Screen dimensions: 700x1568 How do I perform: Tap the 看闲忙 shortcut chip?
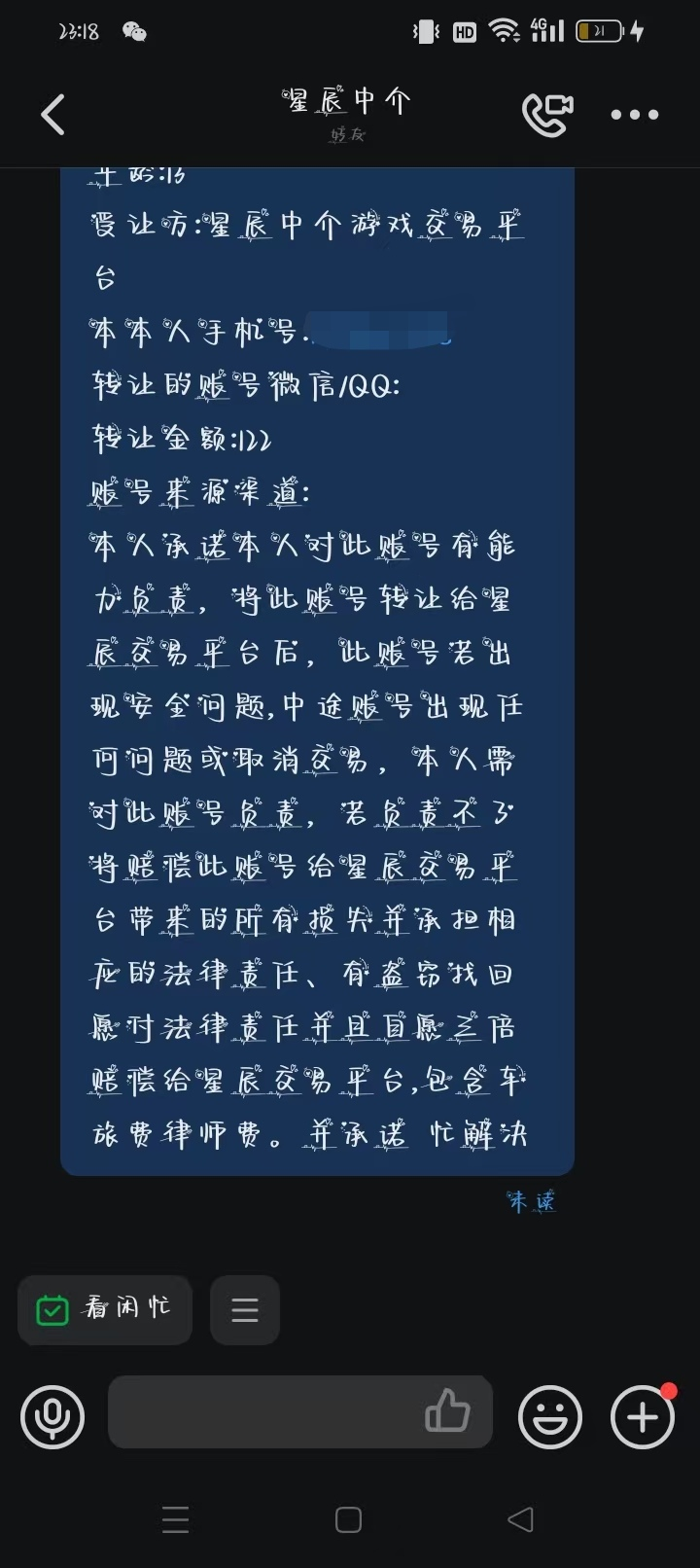tap(105, 1309)
